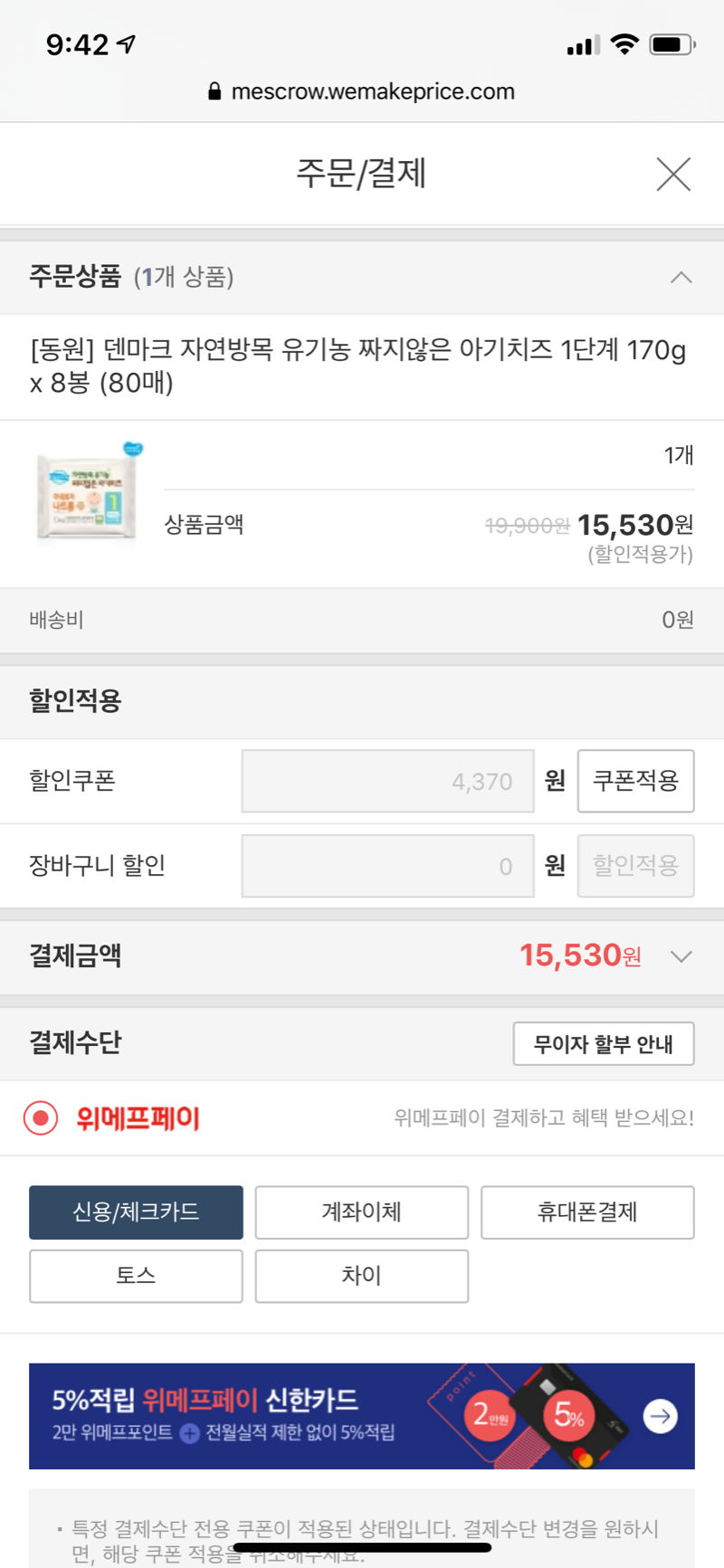The image size is (724, 1568).
Task: Tap the 할인쿠폰 amount field
Action: click(387, 781)
